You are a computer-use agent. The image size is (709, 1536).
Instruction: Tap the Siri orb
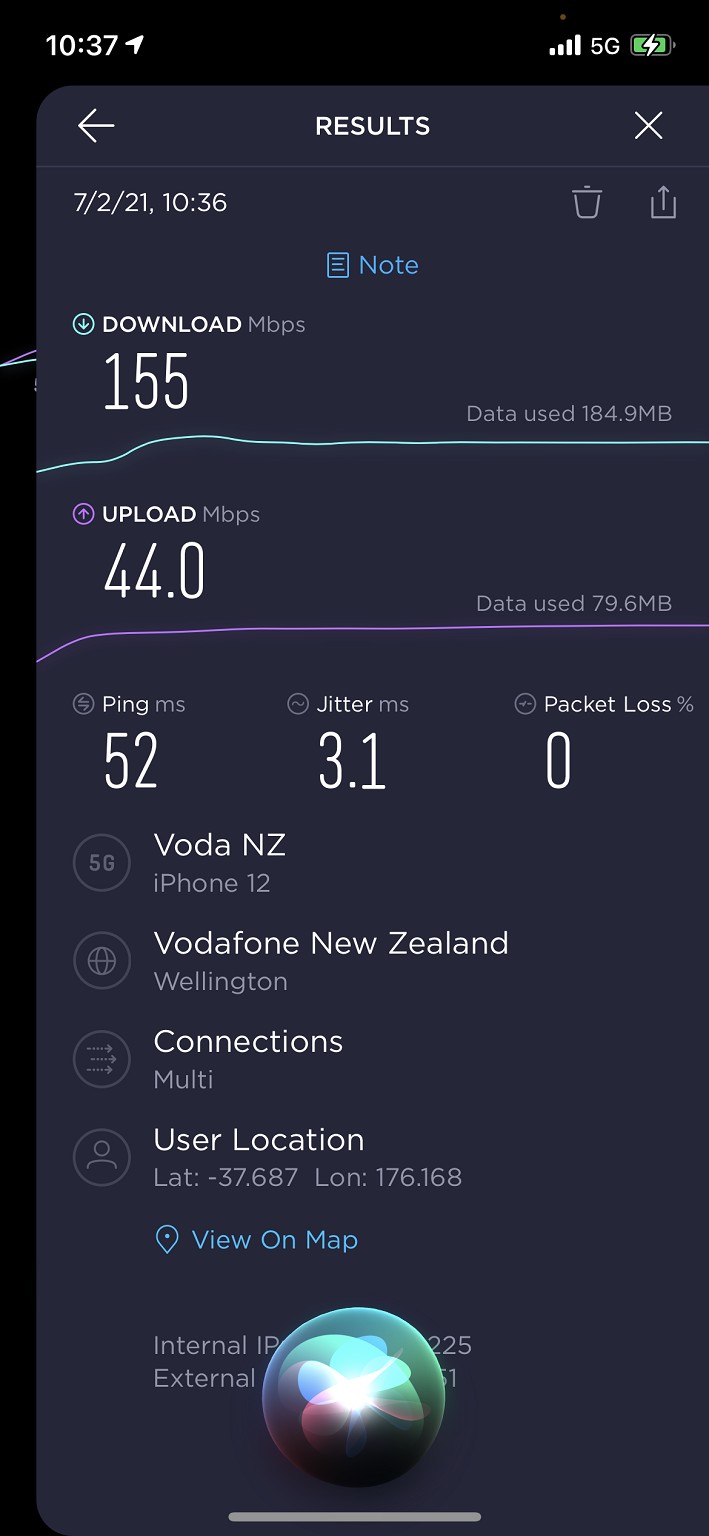click(x=353, y=1397)
